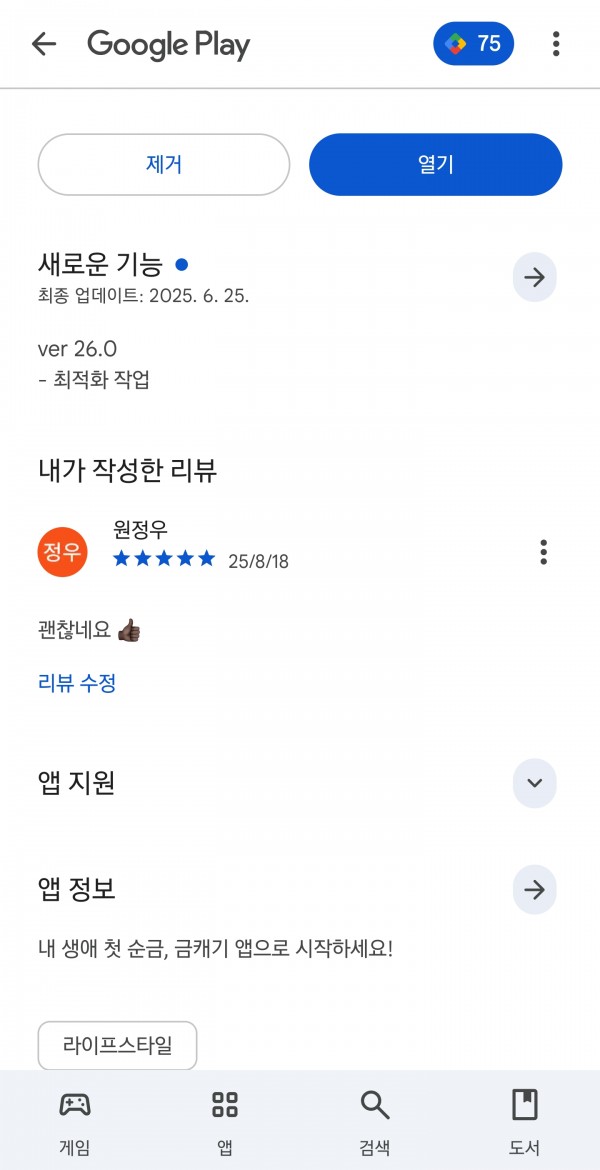Image resolution: width=600 pixels, height=1170 pixels.
Task: Select the 라이프스타일 chip
Action: (x=117, y=1045)
